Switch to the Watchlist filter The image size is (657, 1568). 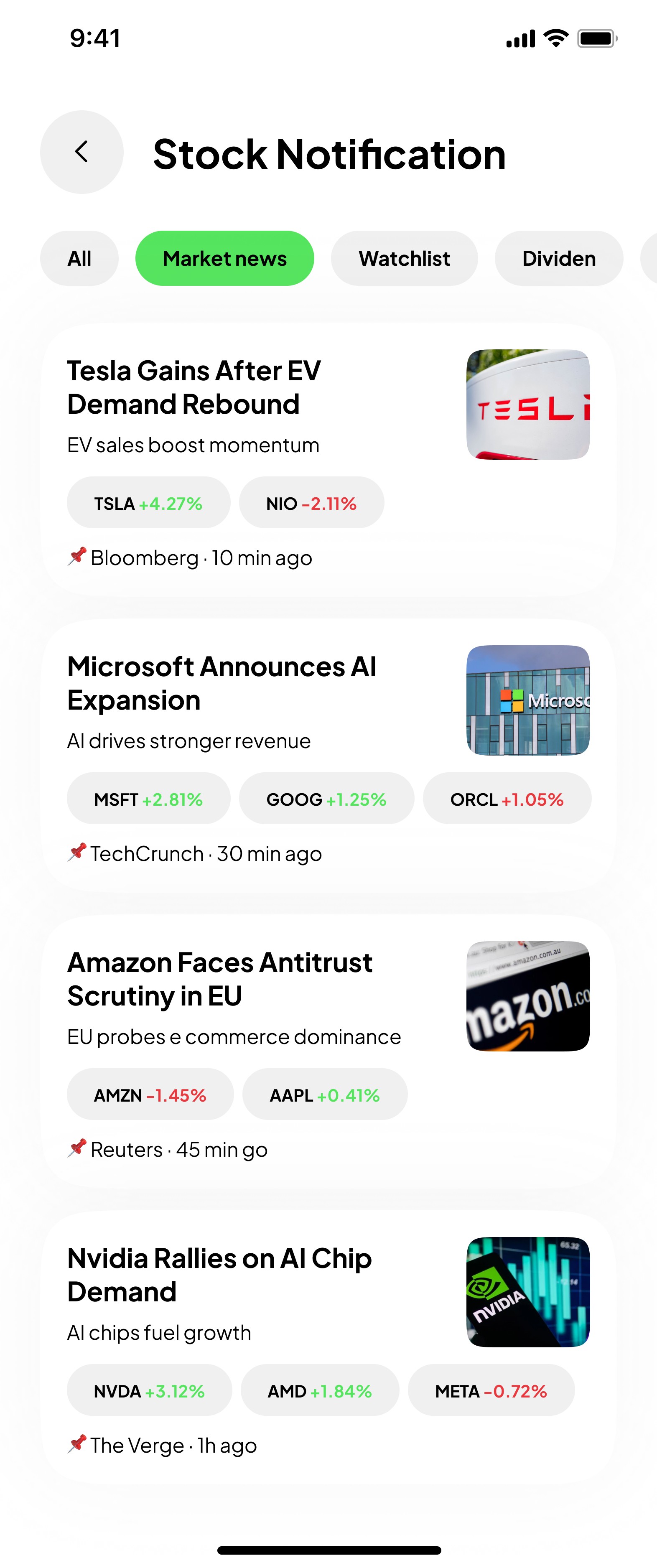[x=404, y=259]
